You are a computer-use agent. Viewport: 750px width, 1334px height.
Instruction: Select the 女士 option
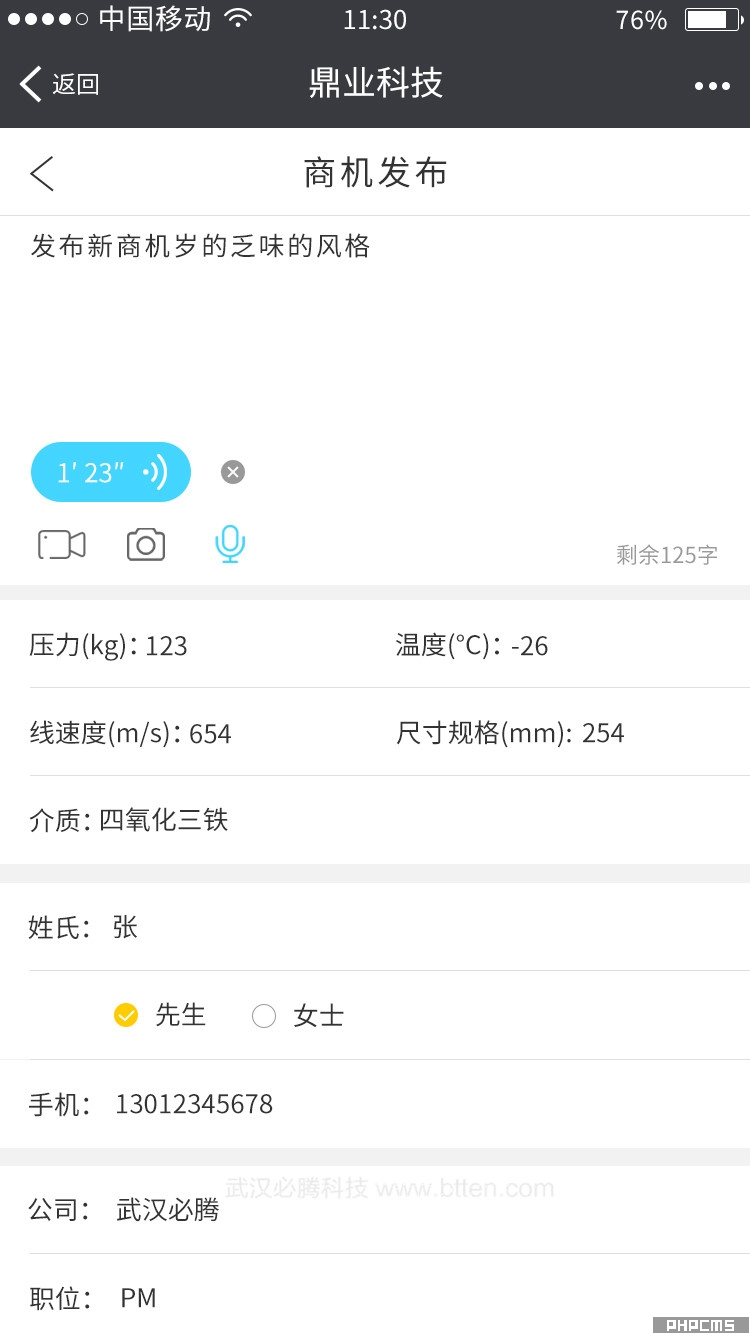tap(298, 1016)
